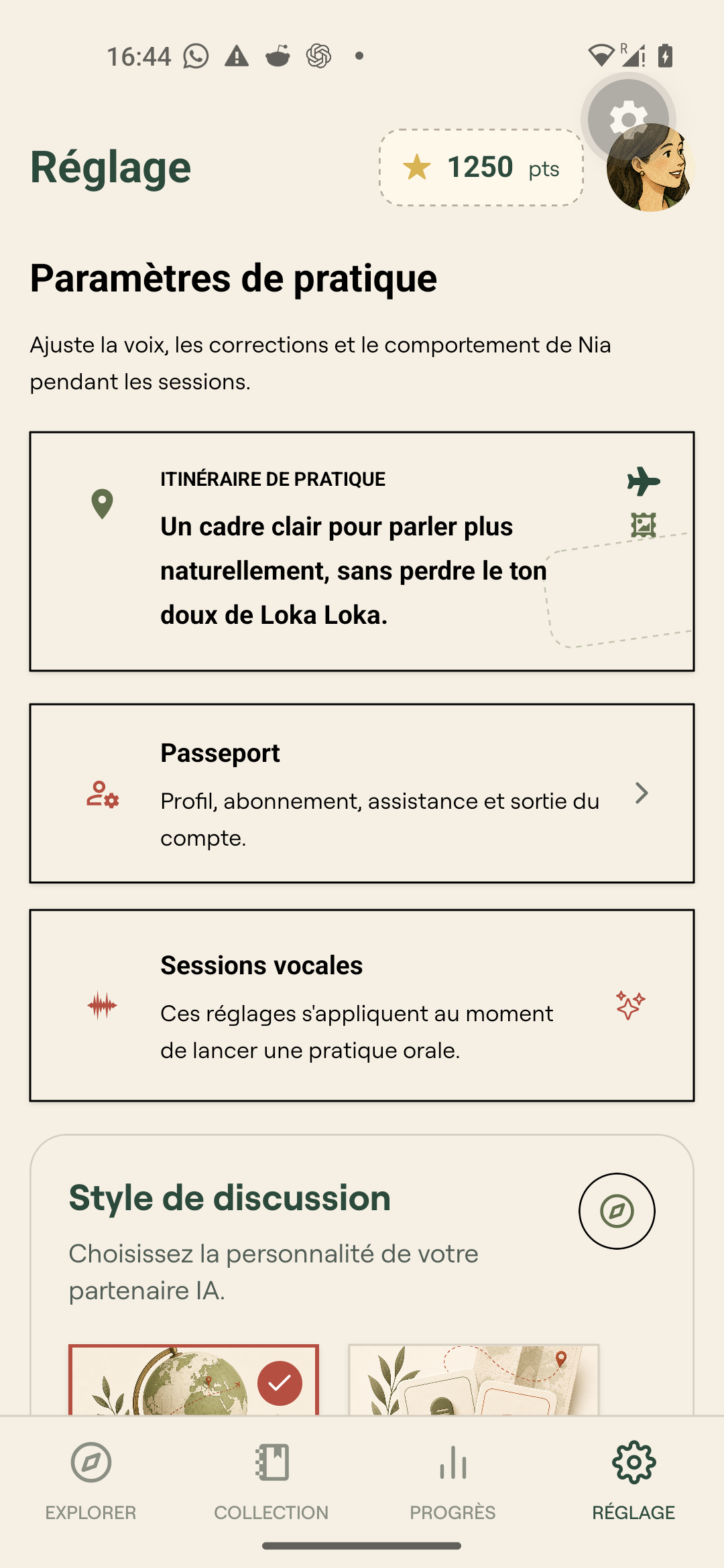The height and width of the screenshot is (1568, 724).
Task: Open the Passeport settings row
Action: pos(362,793)
